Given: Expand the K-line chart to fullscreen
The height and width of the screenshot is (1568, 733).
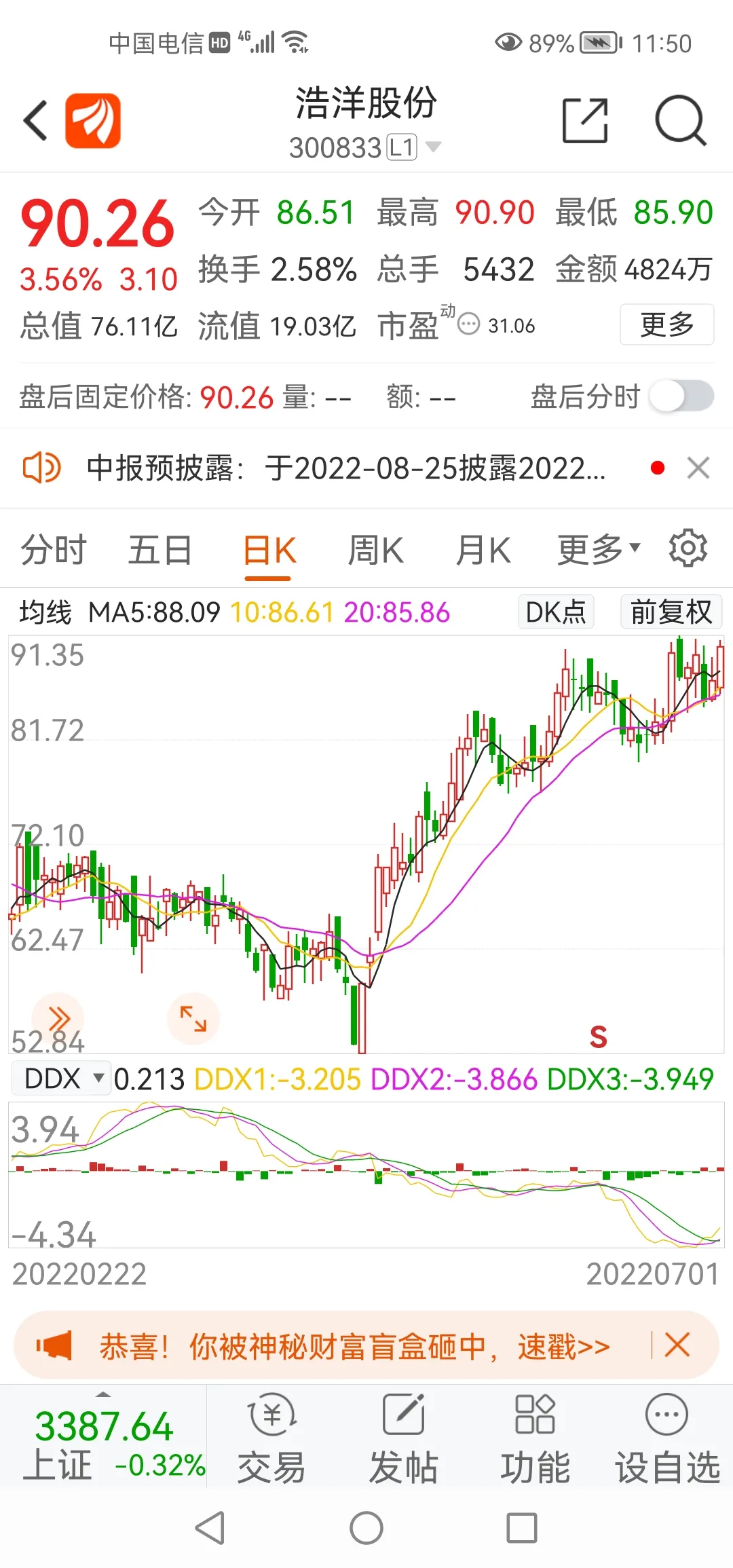Looking at the screenshot, I should point(193,1018).
